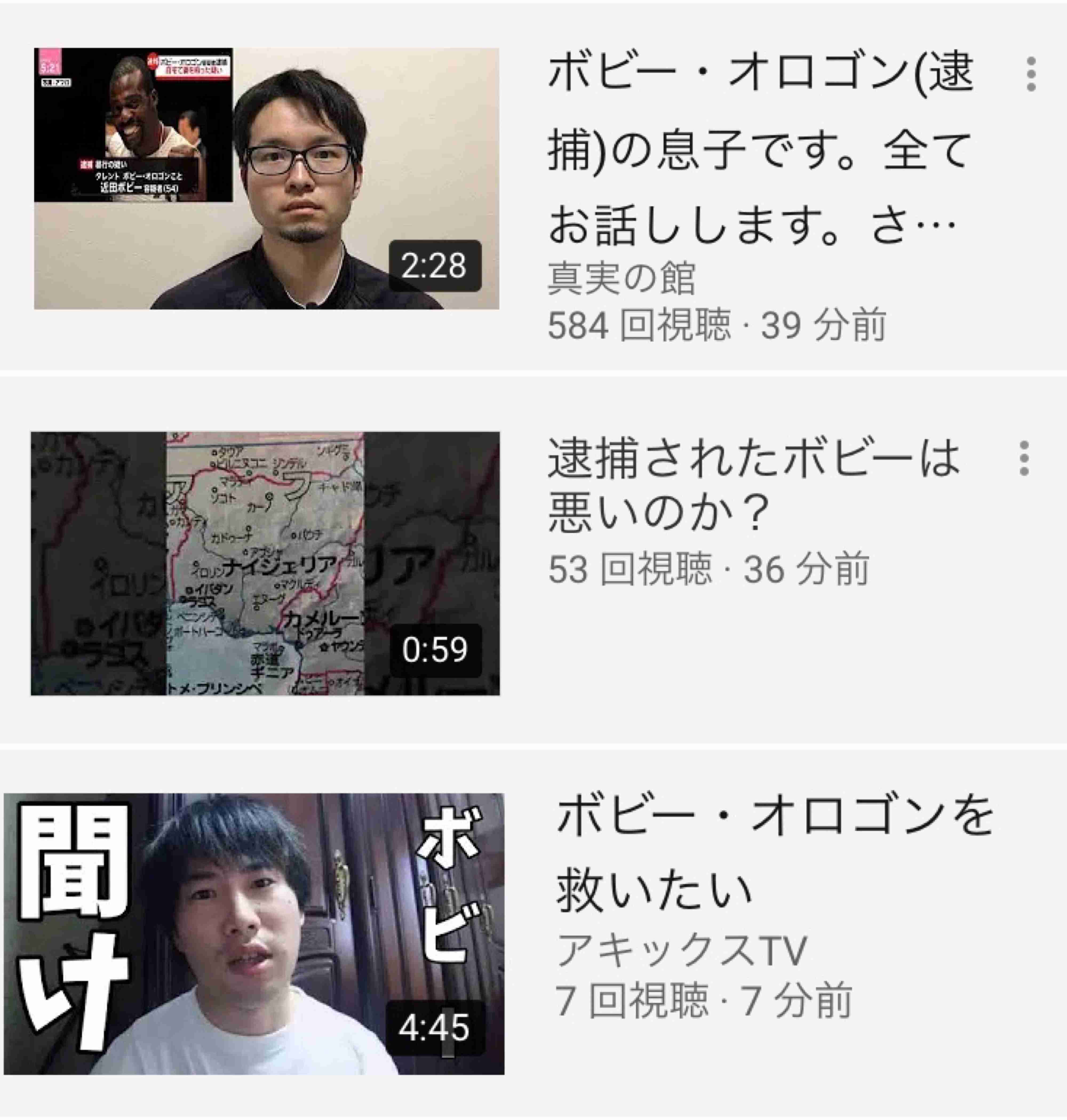
Task: Play the 4:45 video by アキックスTV
Action: click(254, 934)
